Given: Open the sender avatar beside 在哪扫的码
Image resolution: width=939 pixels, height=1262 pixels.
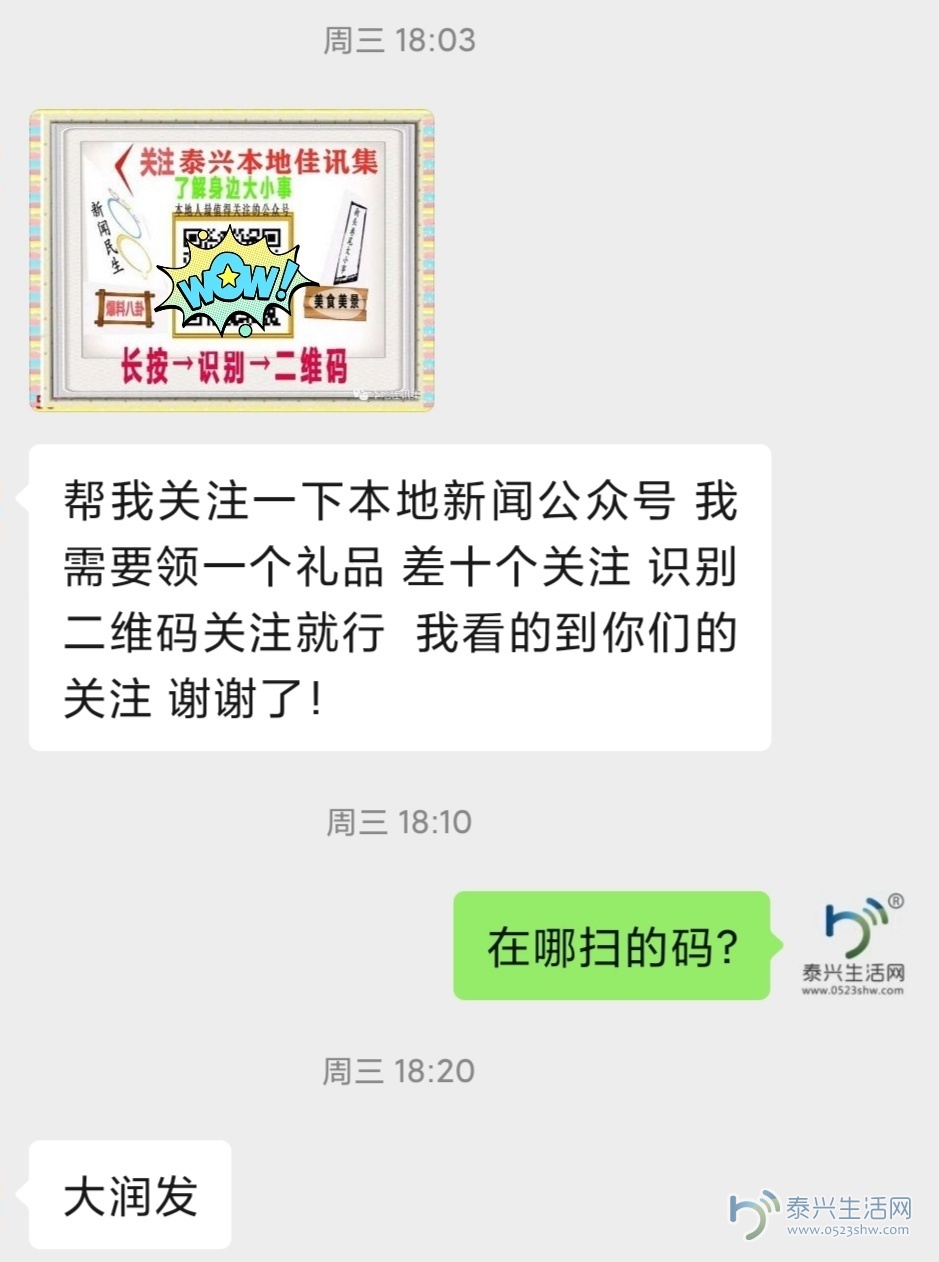Looking at the screenshot, I should 854,945.
